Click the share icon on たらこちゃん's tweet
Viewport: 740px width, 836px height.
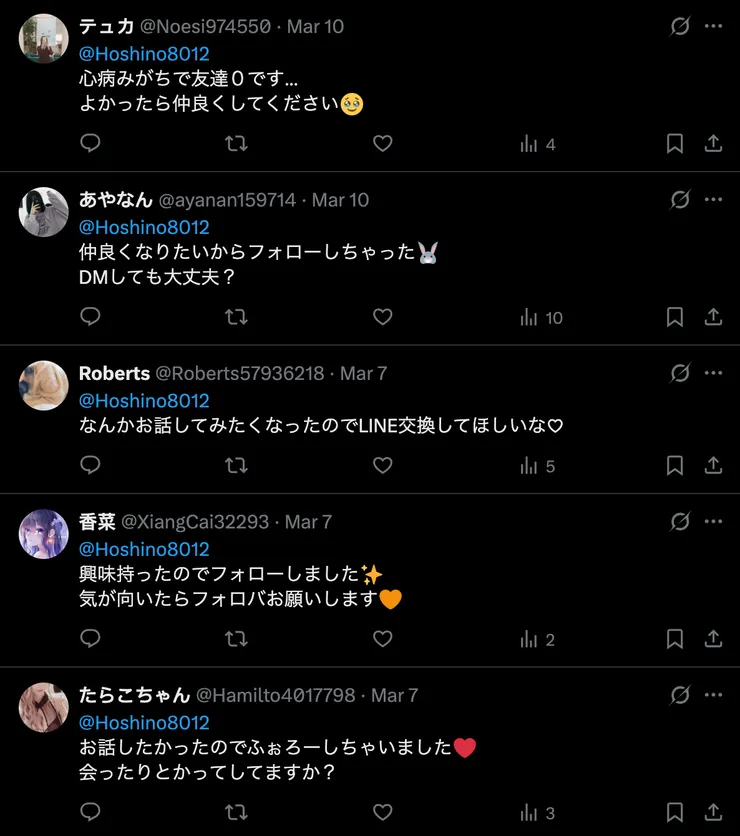[713, 811]
